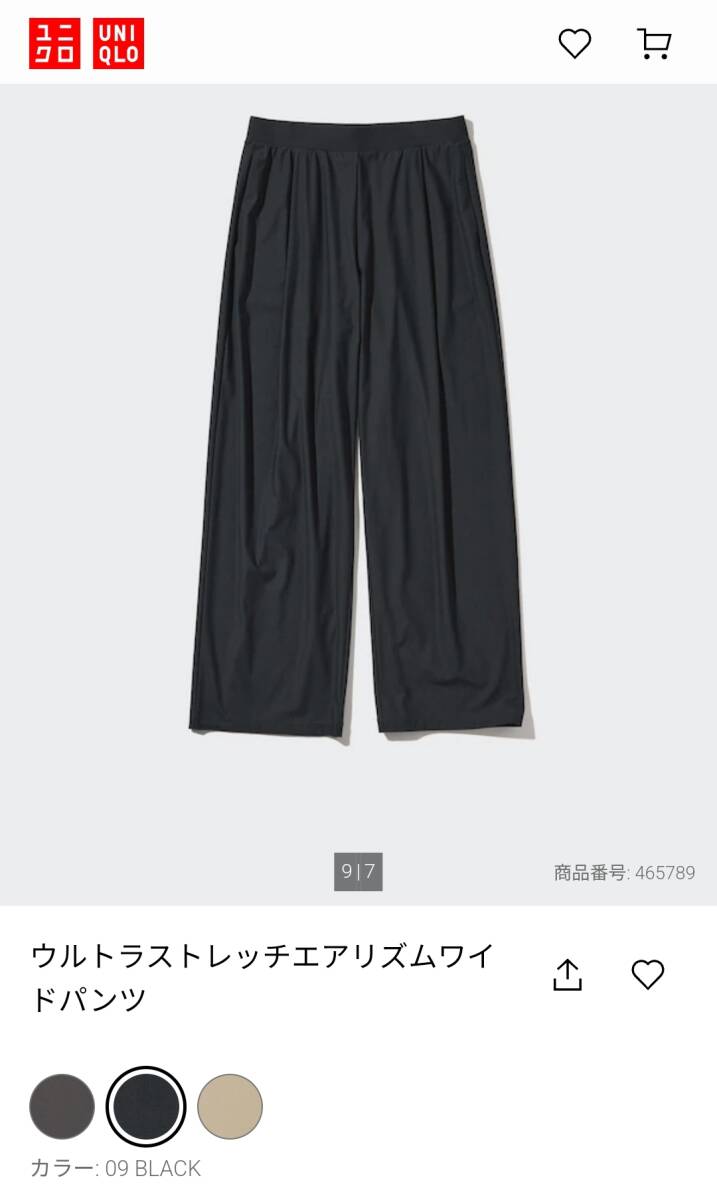Image resolution: width=717 pixels, height=1200 pixels.
Task: Select the 09 BLACK color swatch
Action: coord(146,1107)
